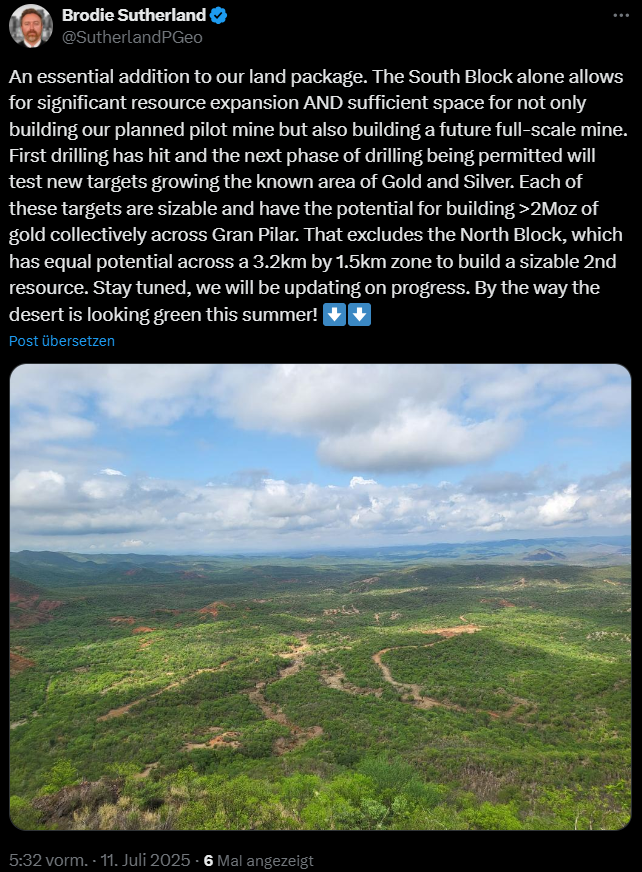Open the post's overflow menu
The image size is (642, 872).
(x=621, y=16)
